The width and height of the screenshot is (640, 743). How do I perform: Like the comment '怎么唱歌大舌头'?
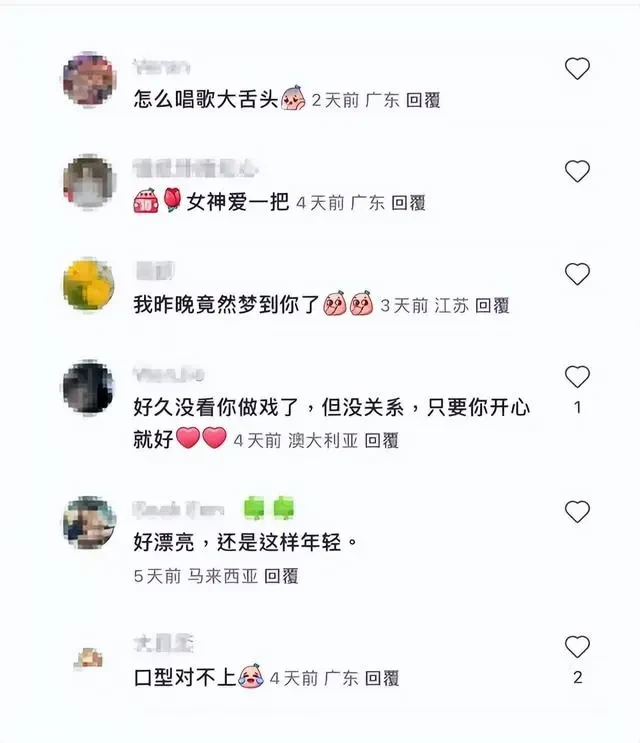(577, 69)
